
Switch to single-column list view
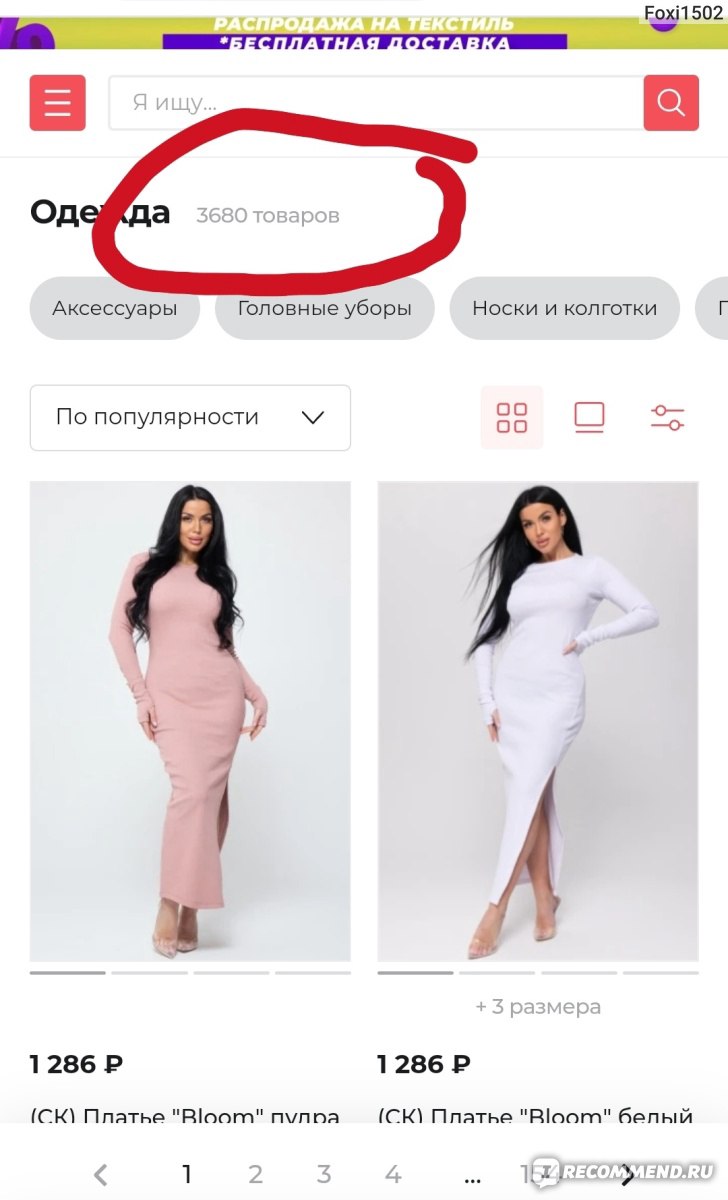589,417
